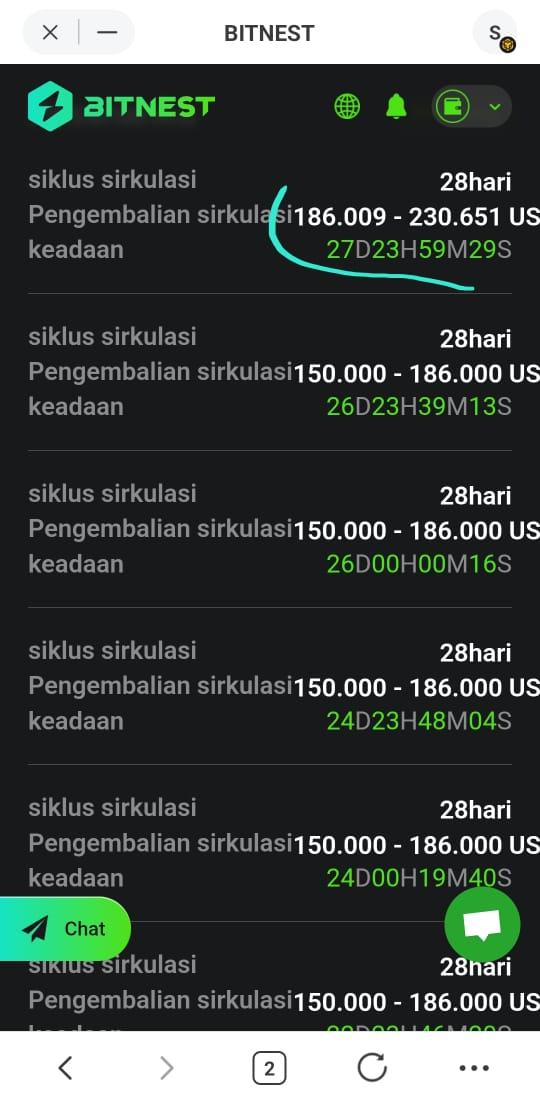Change language via the globe icon
Image resolution: width=540 pixels, height=1102 pixels.
click(347, 107)
